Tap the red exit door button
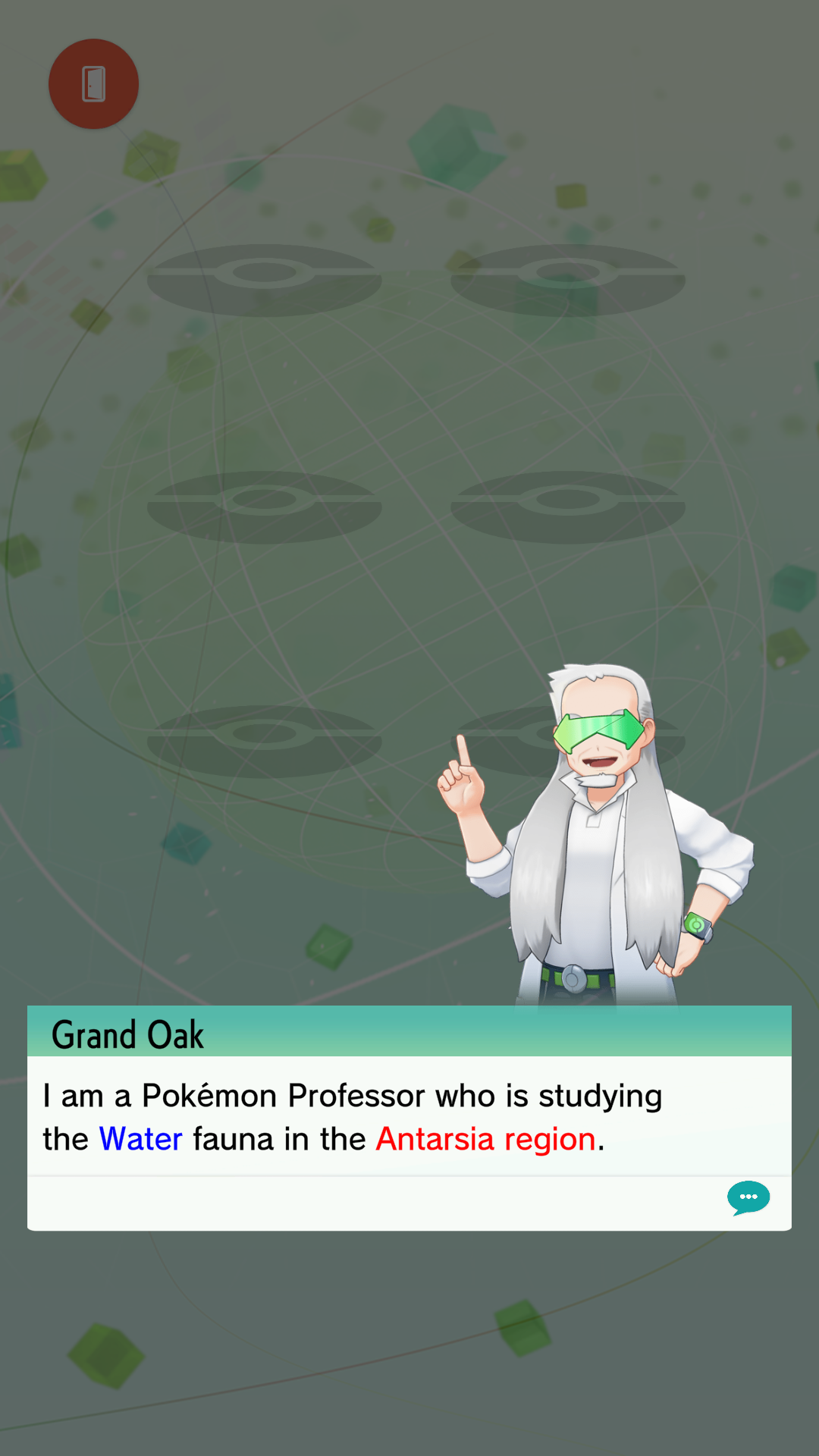Screen dimensions: 819x1456 [x=93, y=84]
